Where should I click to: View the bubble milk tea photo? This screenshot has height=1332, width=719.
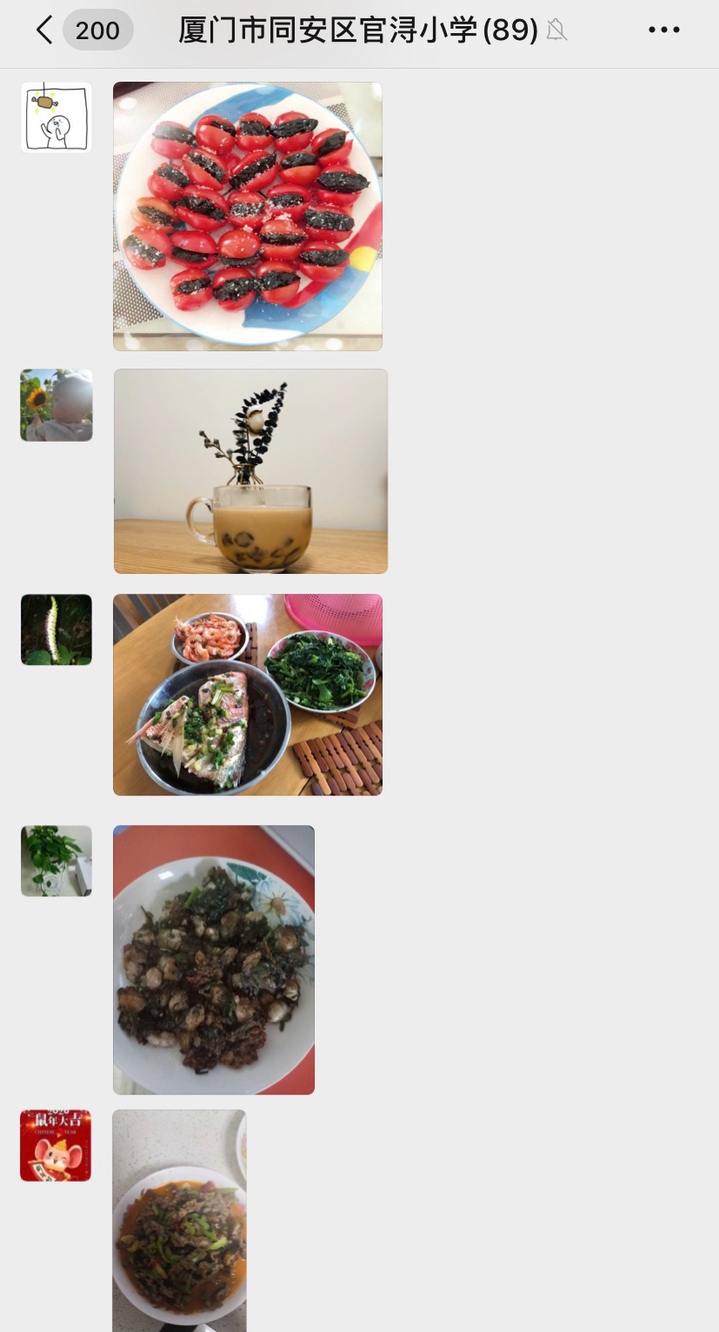point(250,471)
